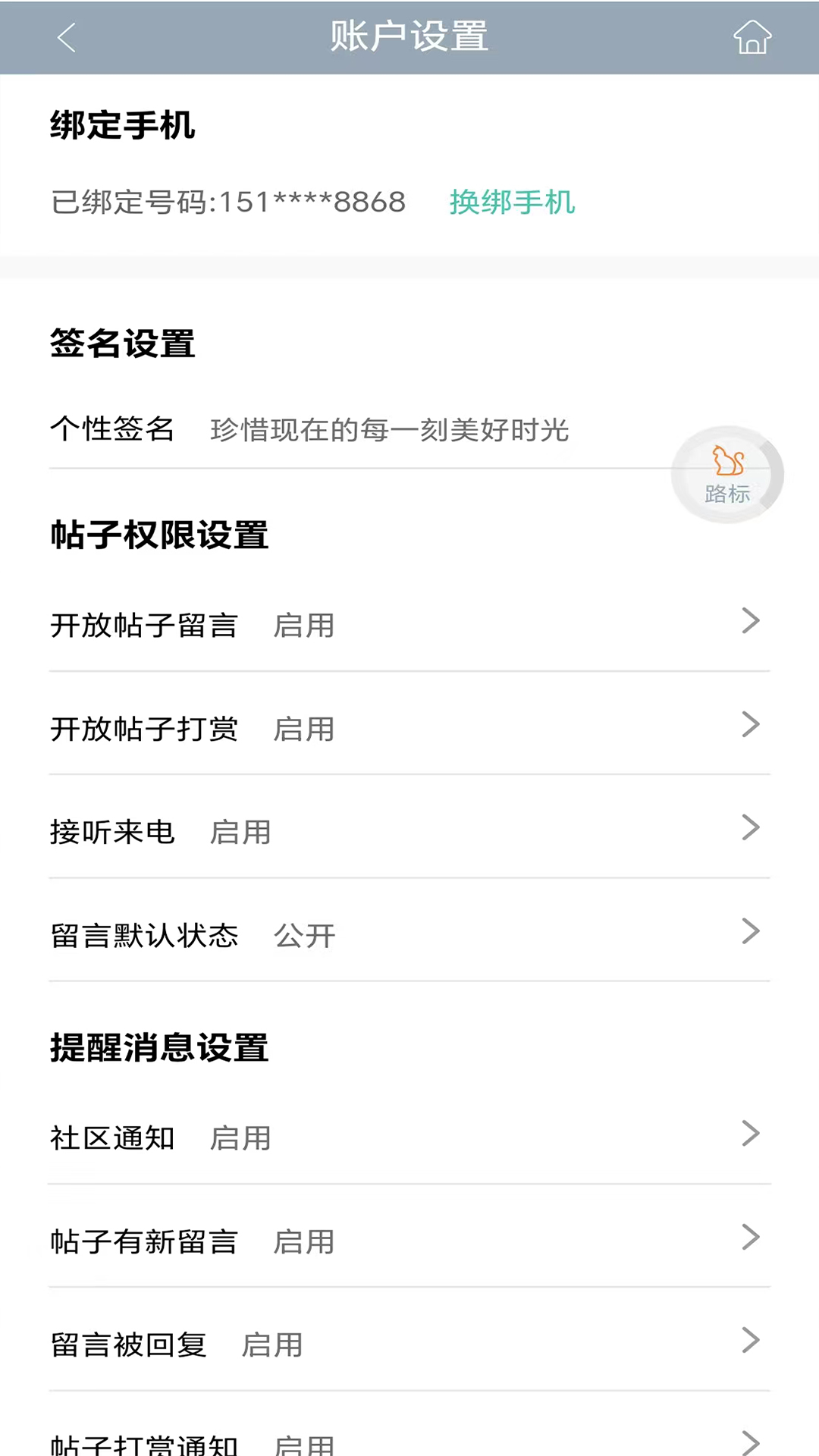Tap the 账户设置 title
819x1456 pixels.
pyautogui.click(x=409, y=36)
